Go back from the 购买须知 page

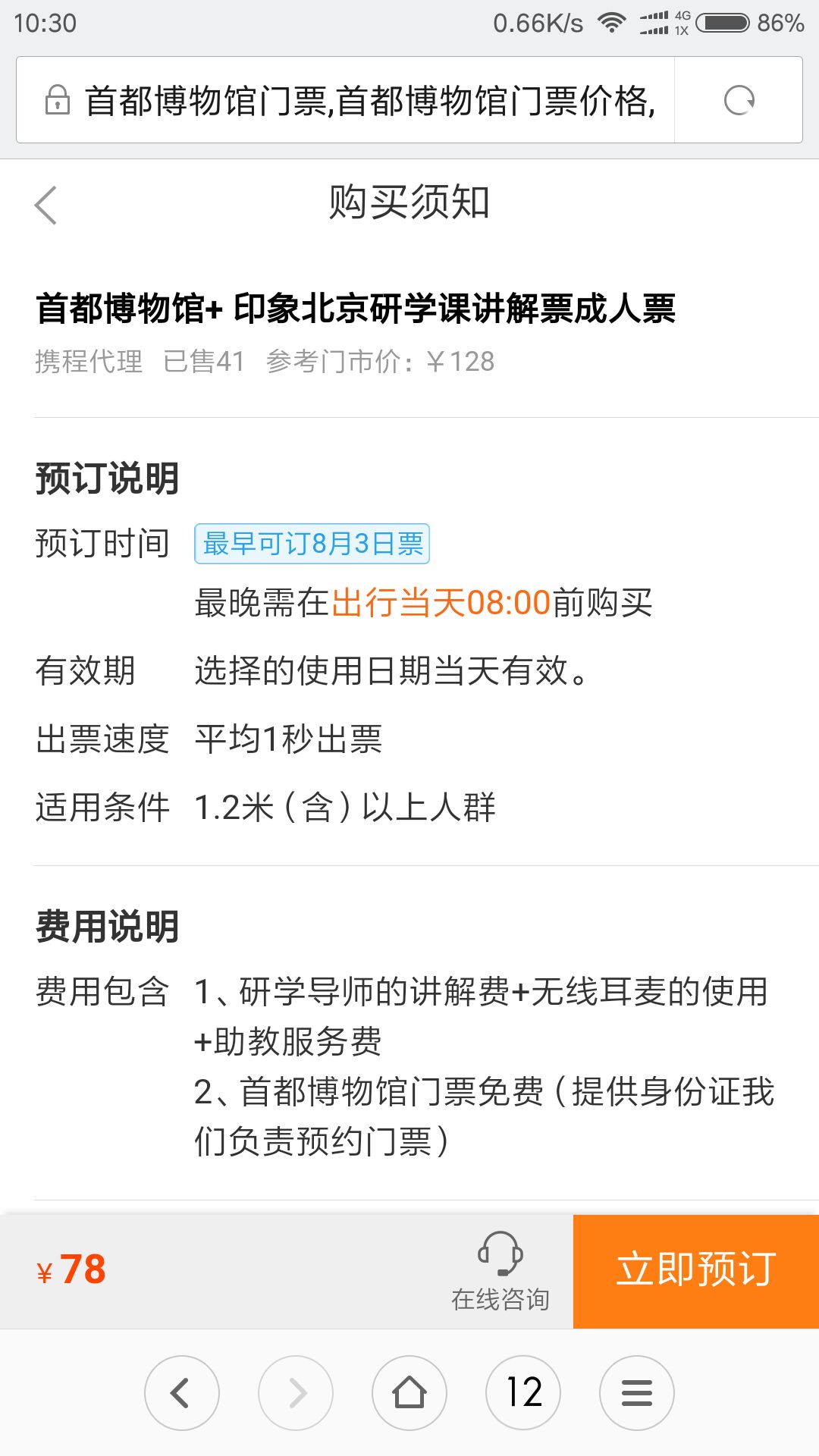pyautogui.click(x=46, y=205)
